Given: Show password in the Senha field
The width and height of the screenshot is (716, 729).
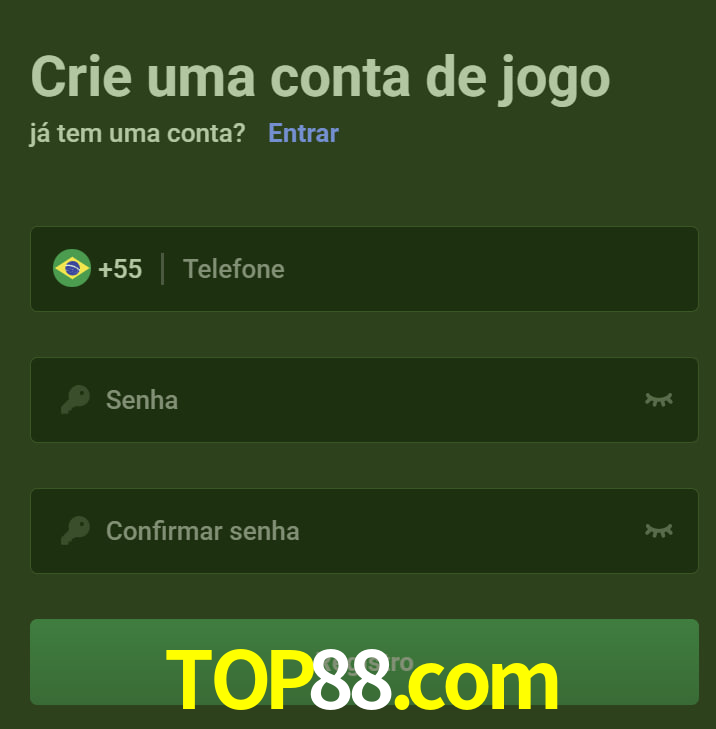Looking at the screenshot, I should [x=658, y=400].
